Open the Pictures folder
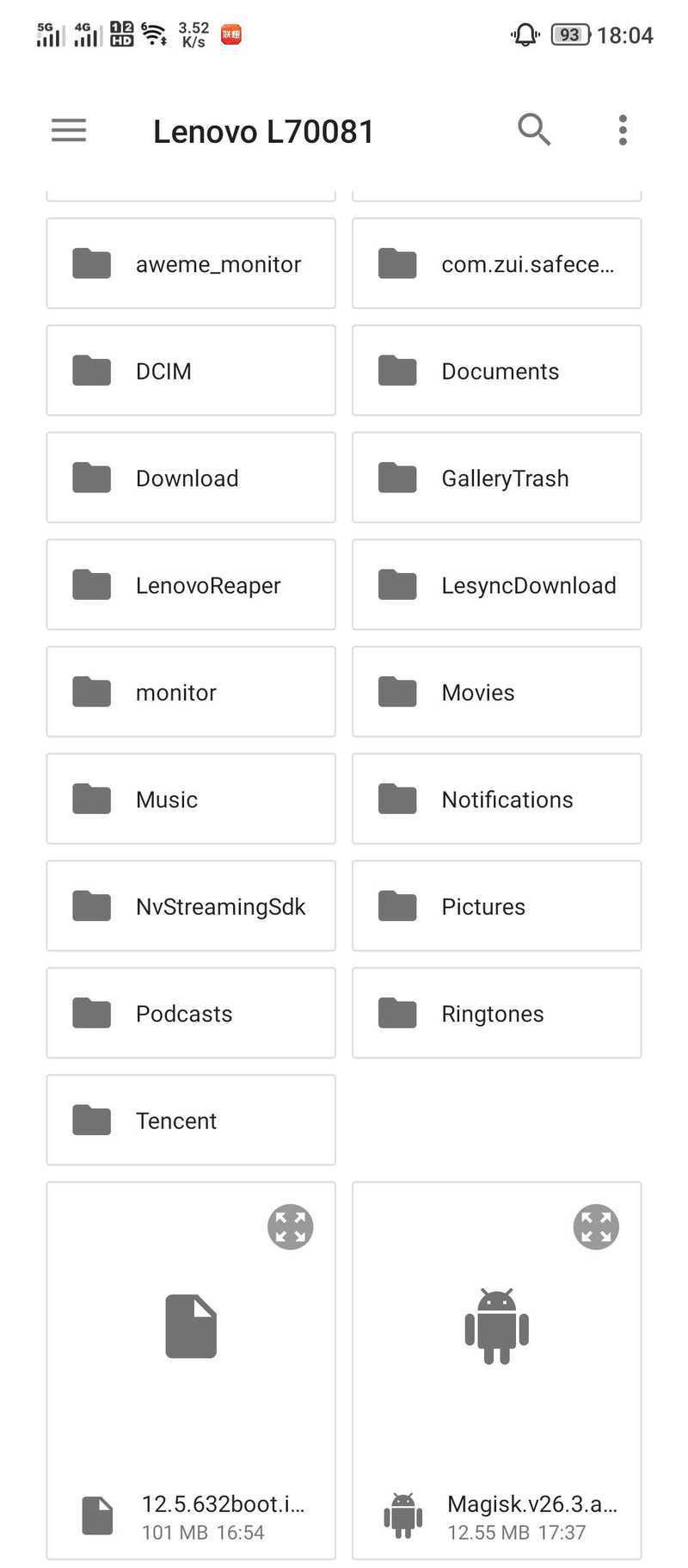Viewport: 688px width, 1568px height. point(497,906)
